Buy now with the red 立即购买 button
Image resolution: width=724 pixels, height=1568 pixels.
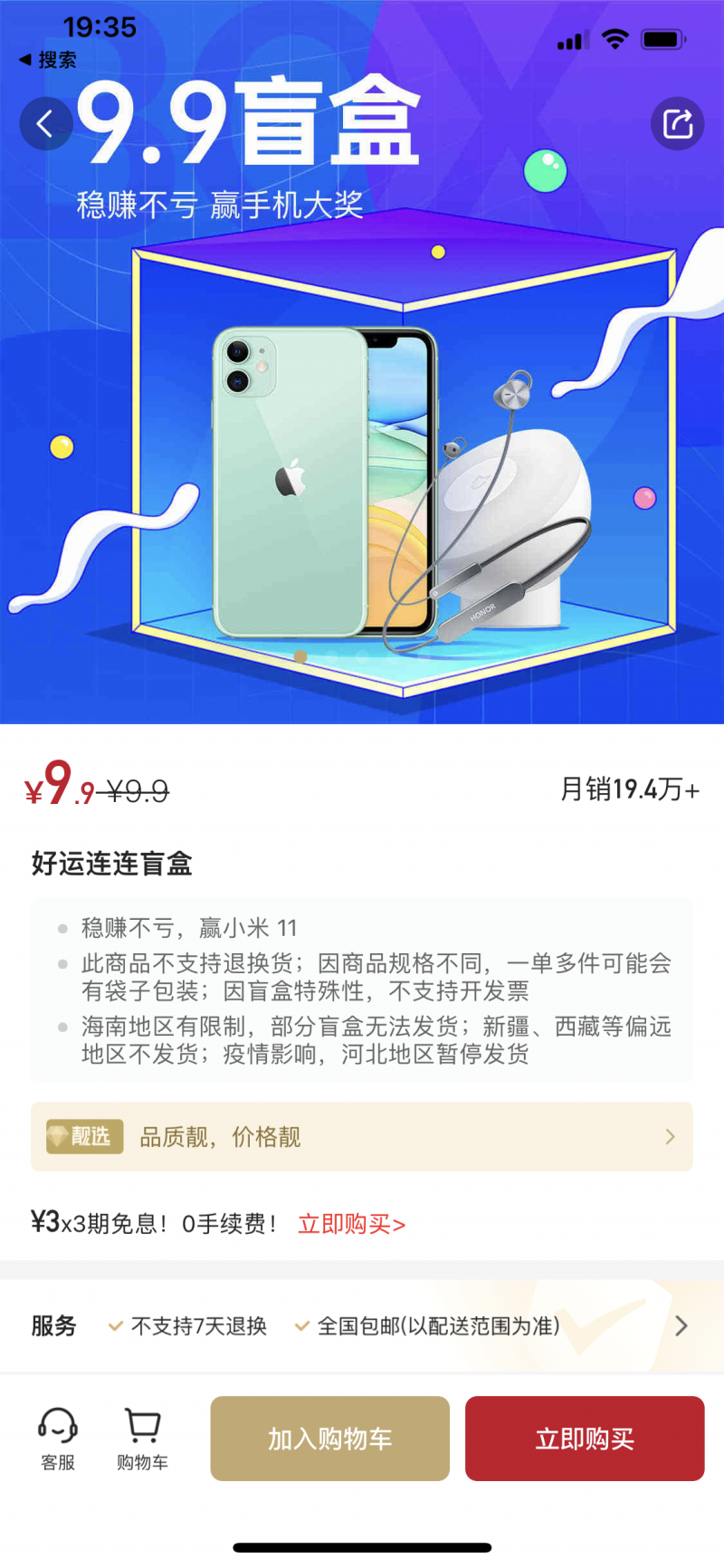point(585,1439)
